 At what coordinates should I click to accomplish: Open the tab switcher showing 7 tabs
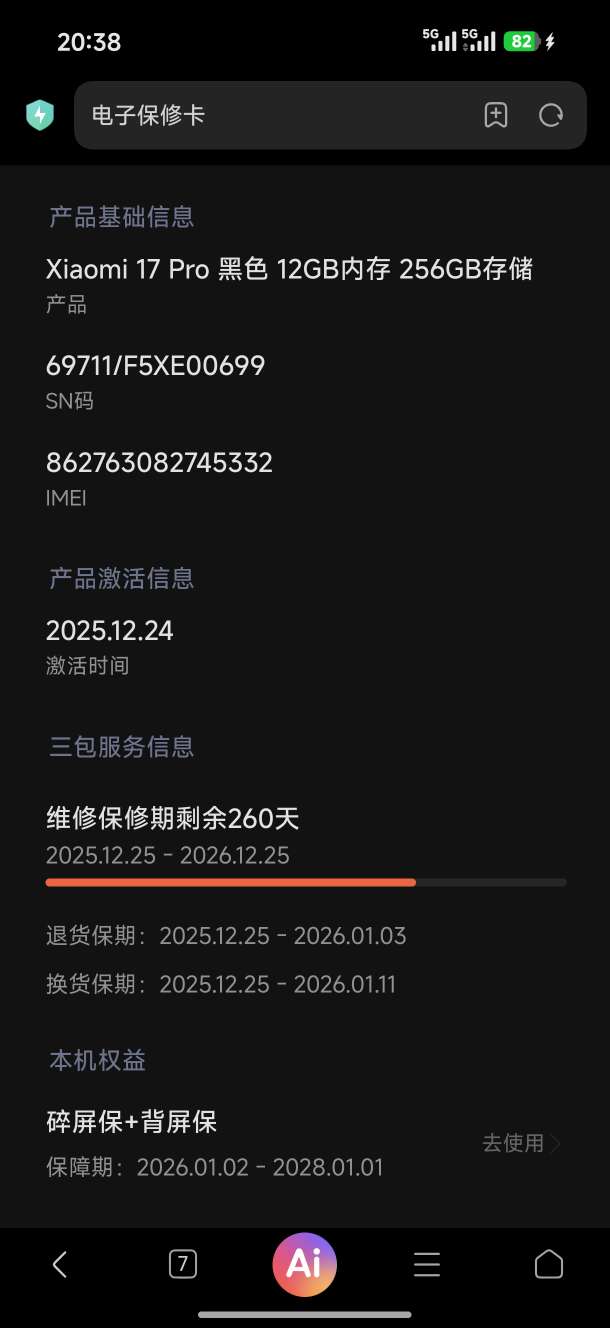[x=182, y=1265]
